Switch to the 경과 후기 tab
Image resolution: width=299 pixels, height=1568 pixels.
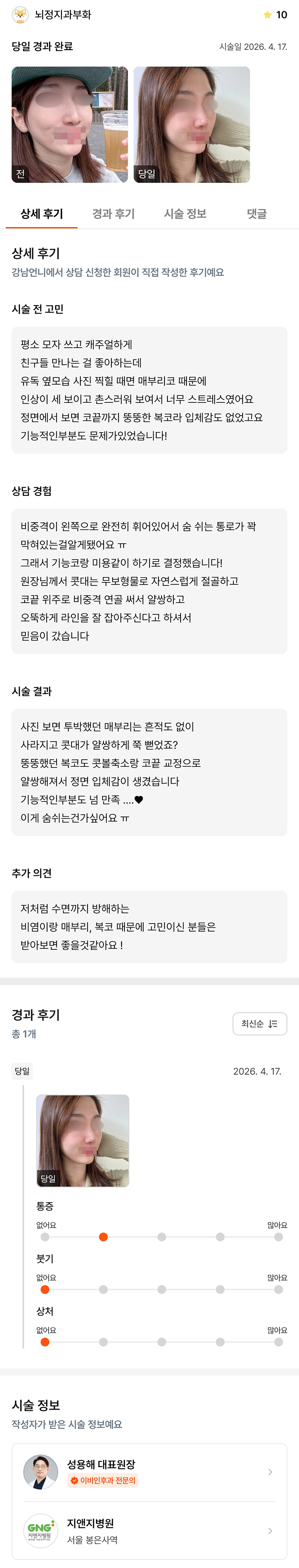[x=113, y=214]
